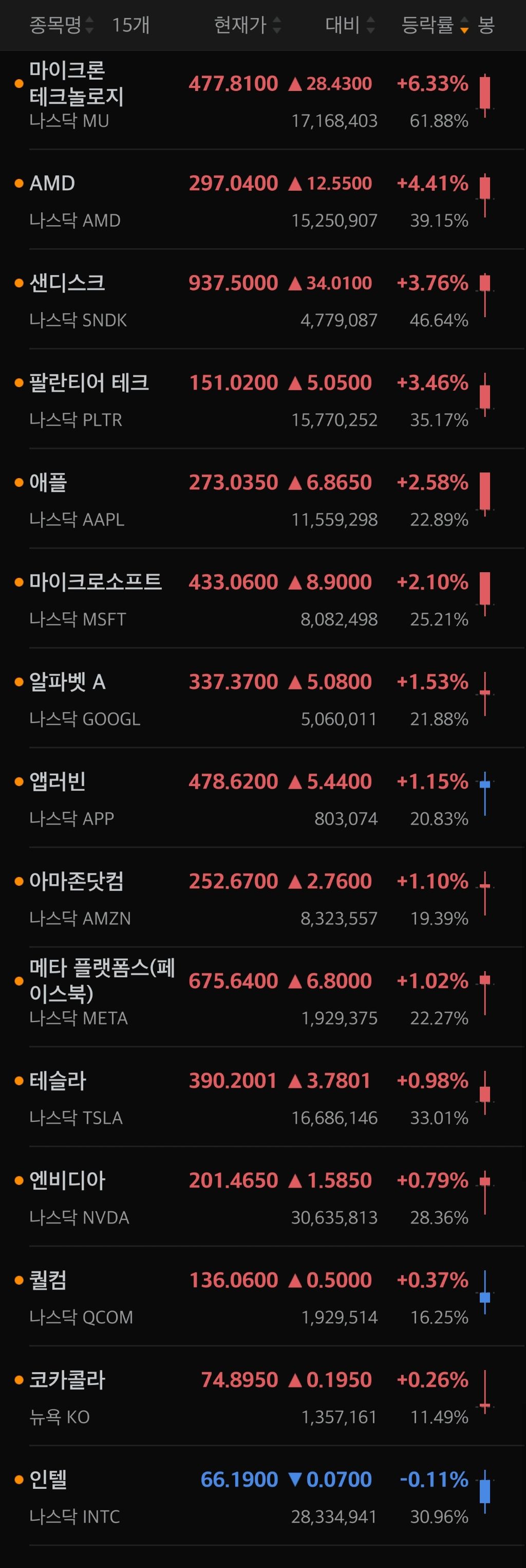
Task: Sort stocks by 현재가 column
Action: (247, 25)
